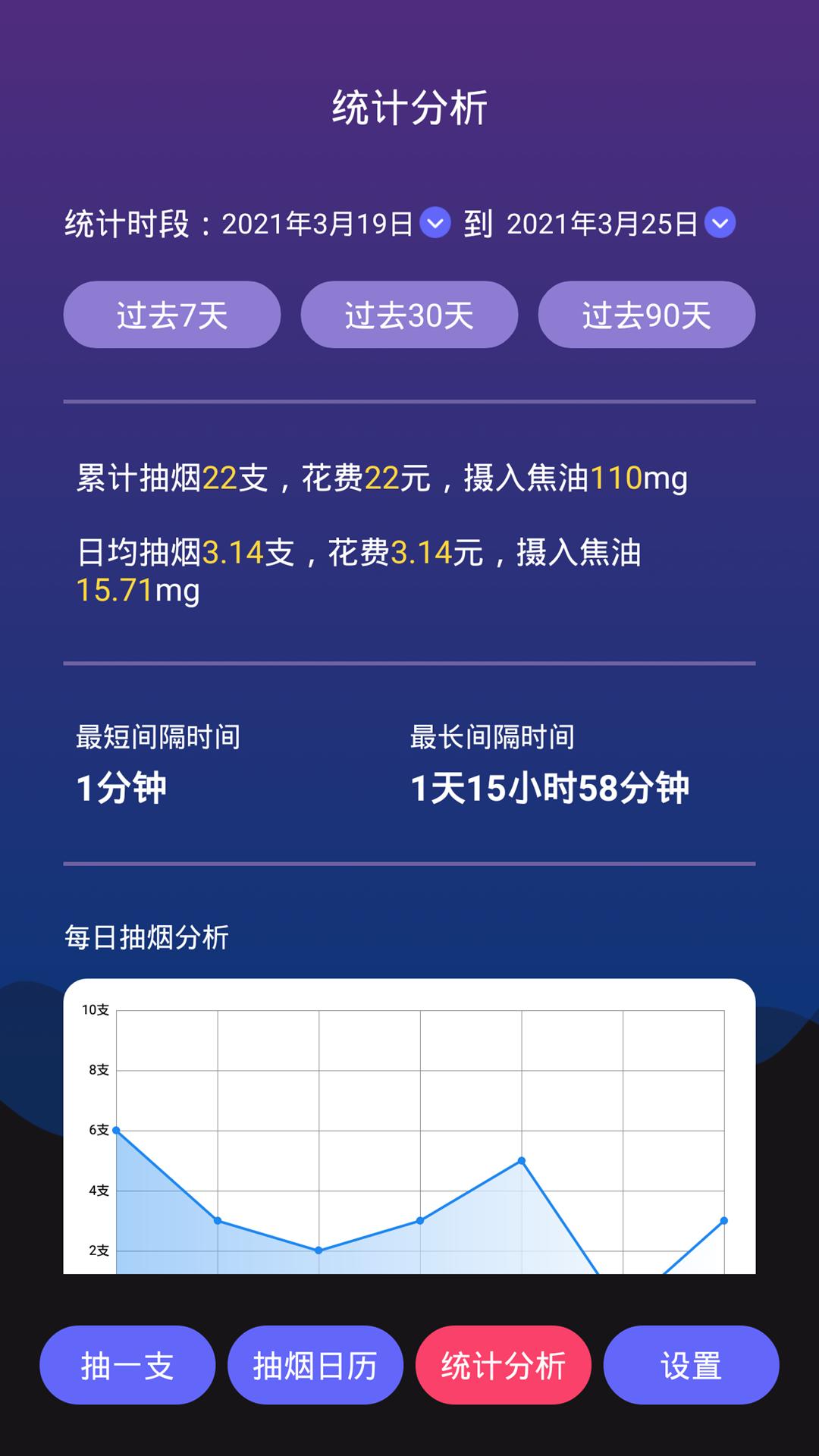Choose the 过去90天 range chip
The width and height of the screenshot is (819, 1456).
(x=647, y=315)
